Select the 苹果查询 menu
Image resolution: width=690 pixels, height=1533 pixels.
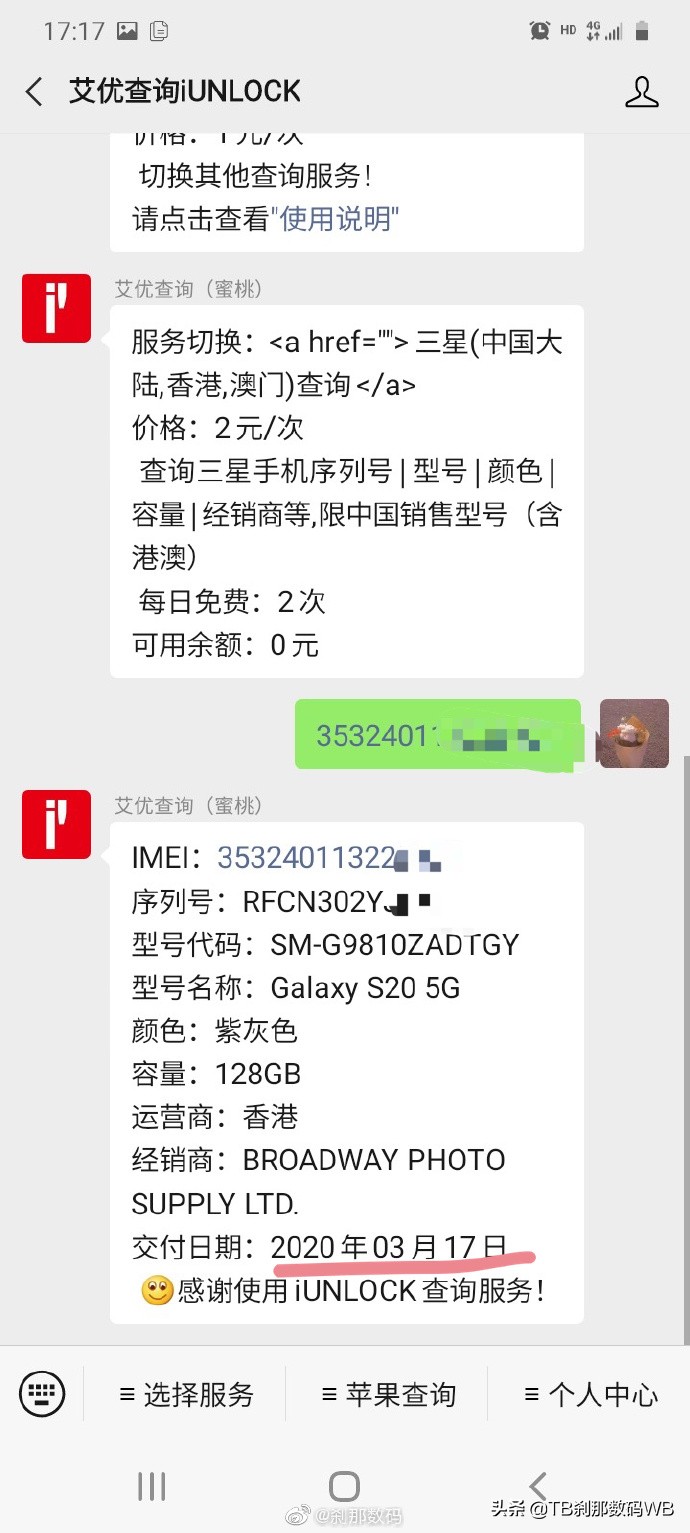388,1394
